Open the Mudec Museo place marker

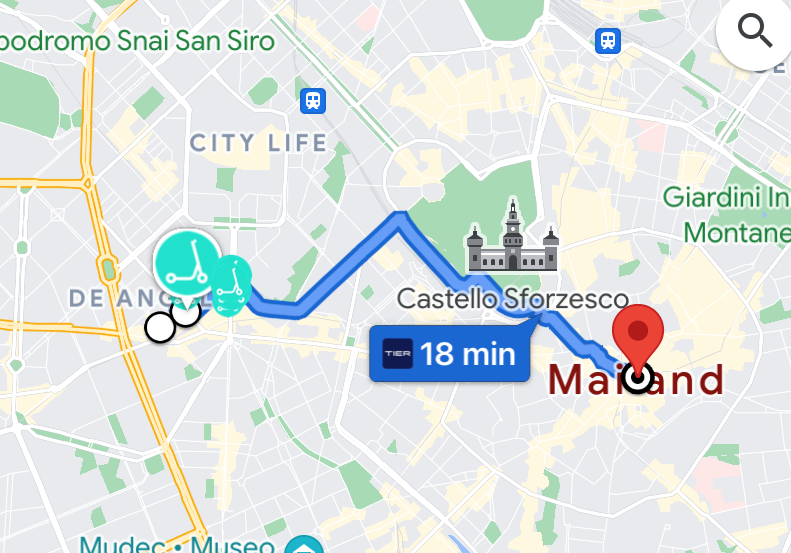304,546
